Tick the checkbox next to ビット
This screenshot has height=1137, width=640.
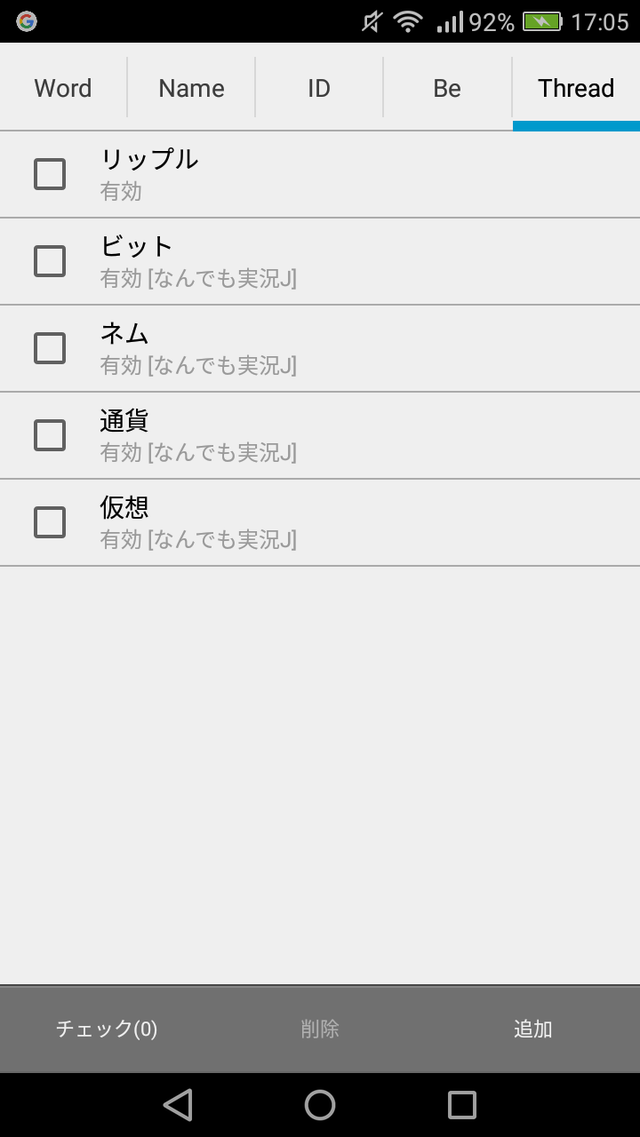[50, 262]
